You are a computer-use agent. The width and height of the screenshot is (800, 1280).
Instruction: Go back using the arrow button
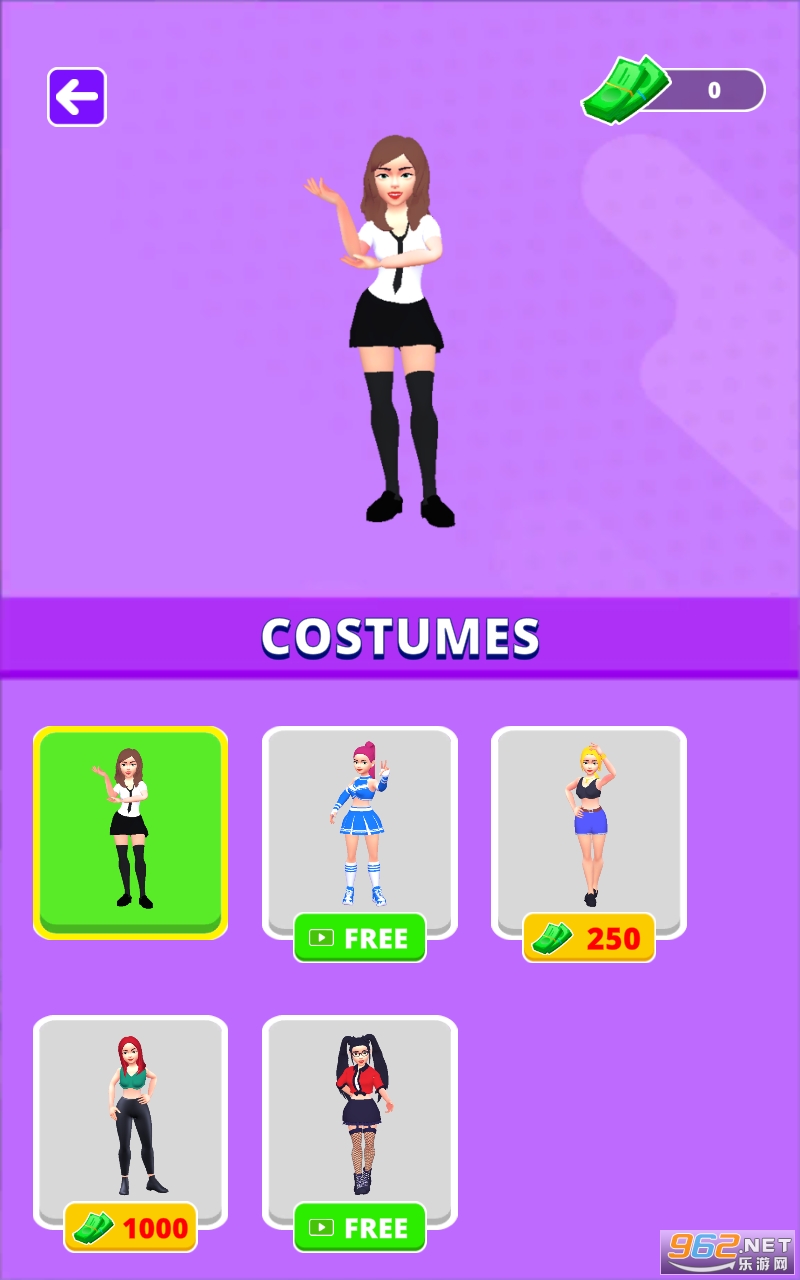click(x=77, y=97)
